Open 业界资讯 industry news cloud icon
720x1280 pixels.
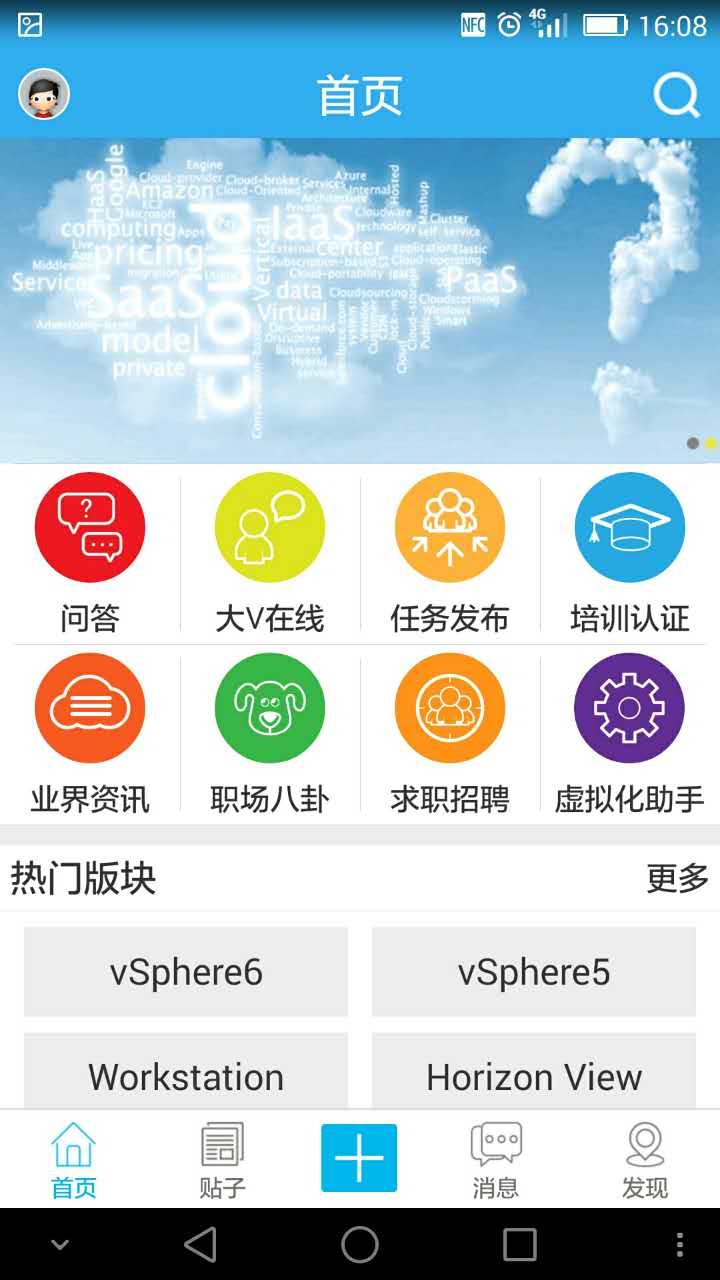pos(89,707)
